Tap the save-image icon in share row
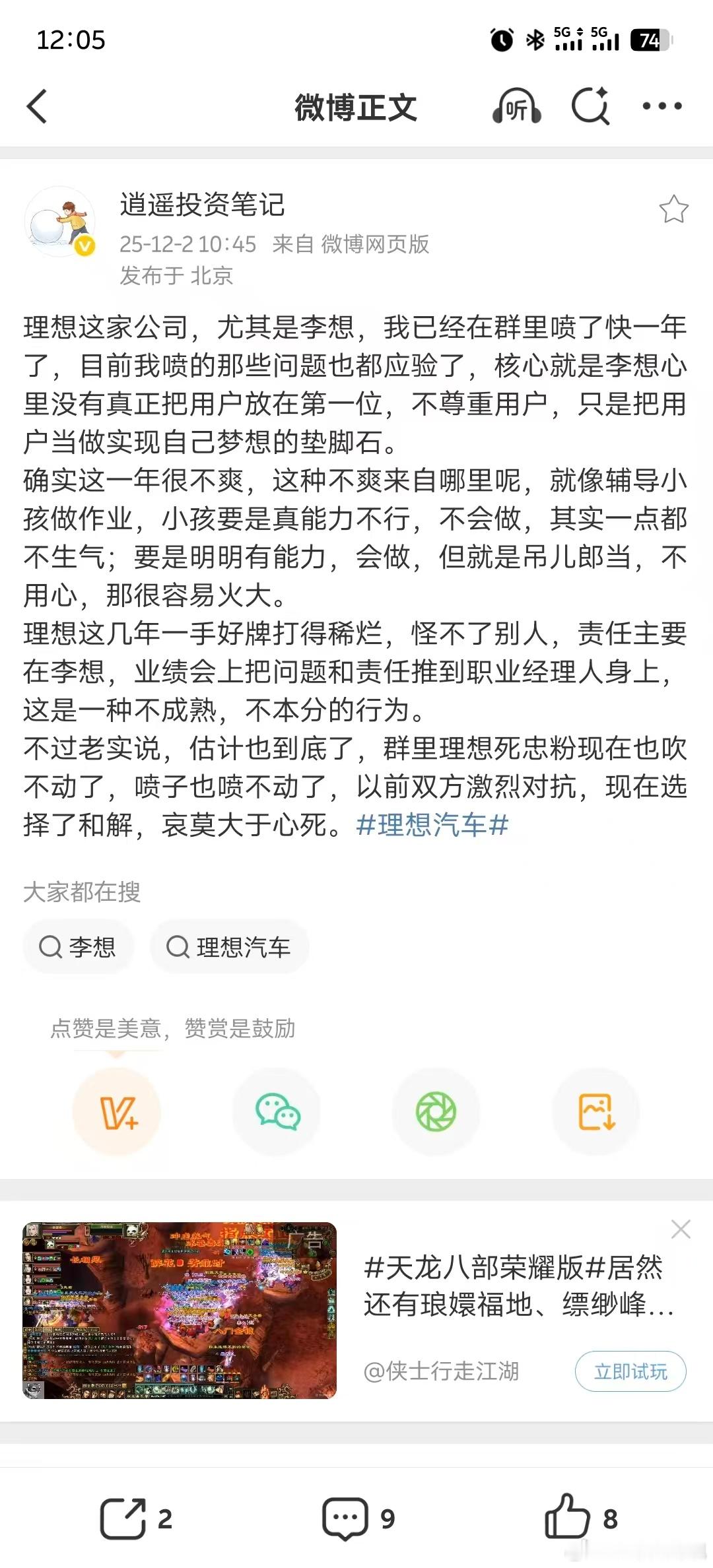The image size is (713, 1568). 596,1113
